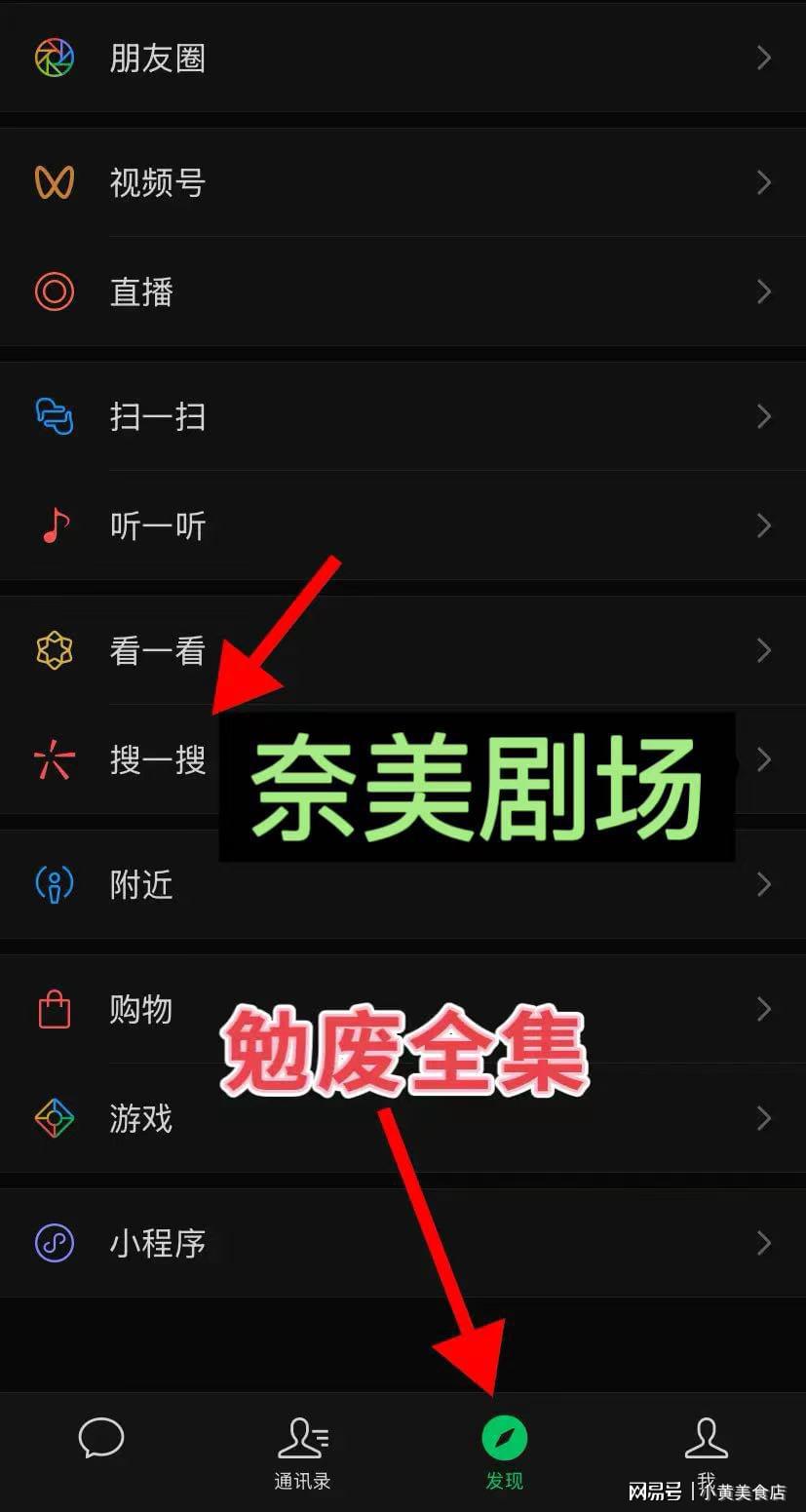Switch to the 通讯录 tab
Image resolution: width=806 pixels, height=1512 pixels.
(x=302, y=1453)
